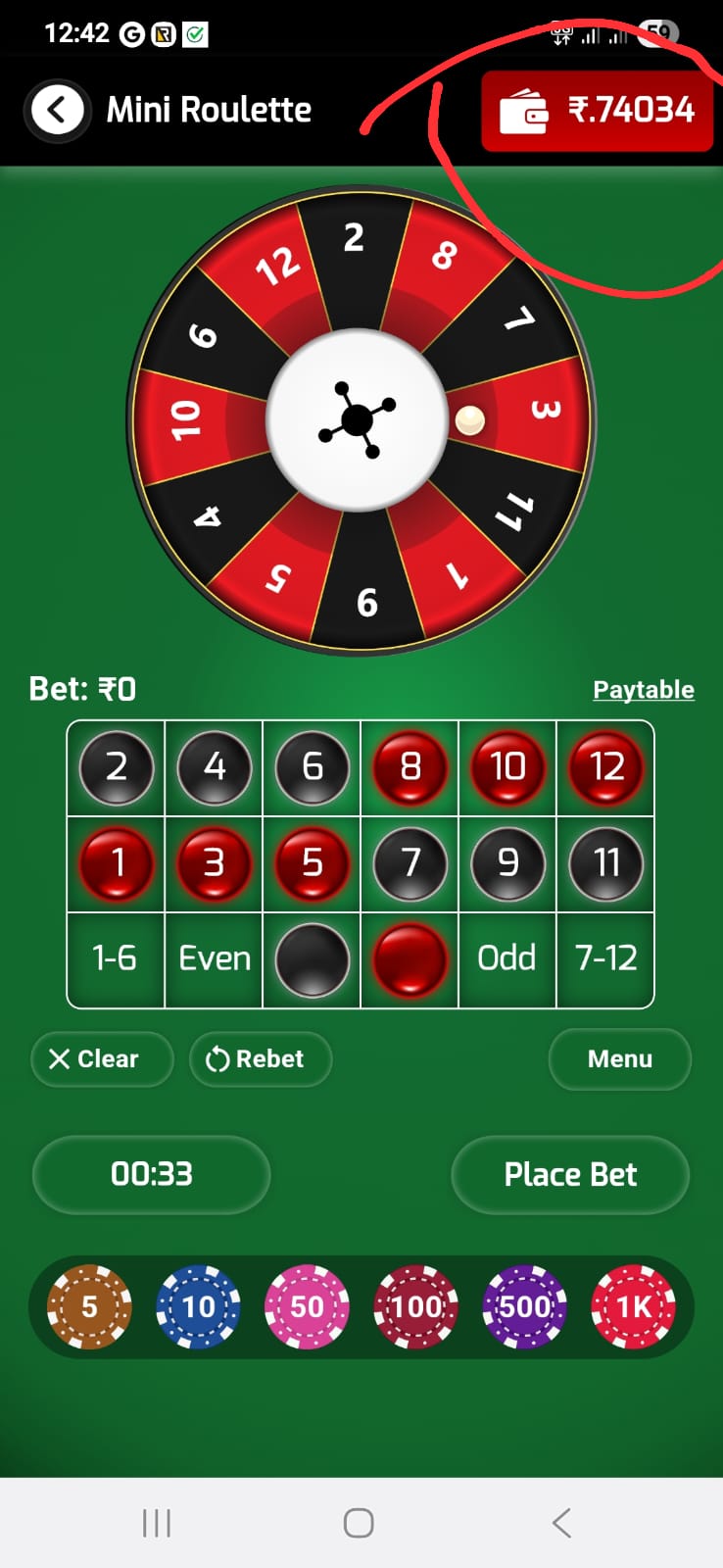
Task: Tap Place Bet
Action: (570, 1174)
